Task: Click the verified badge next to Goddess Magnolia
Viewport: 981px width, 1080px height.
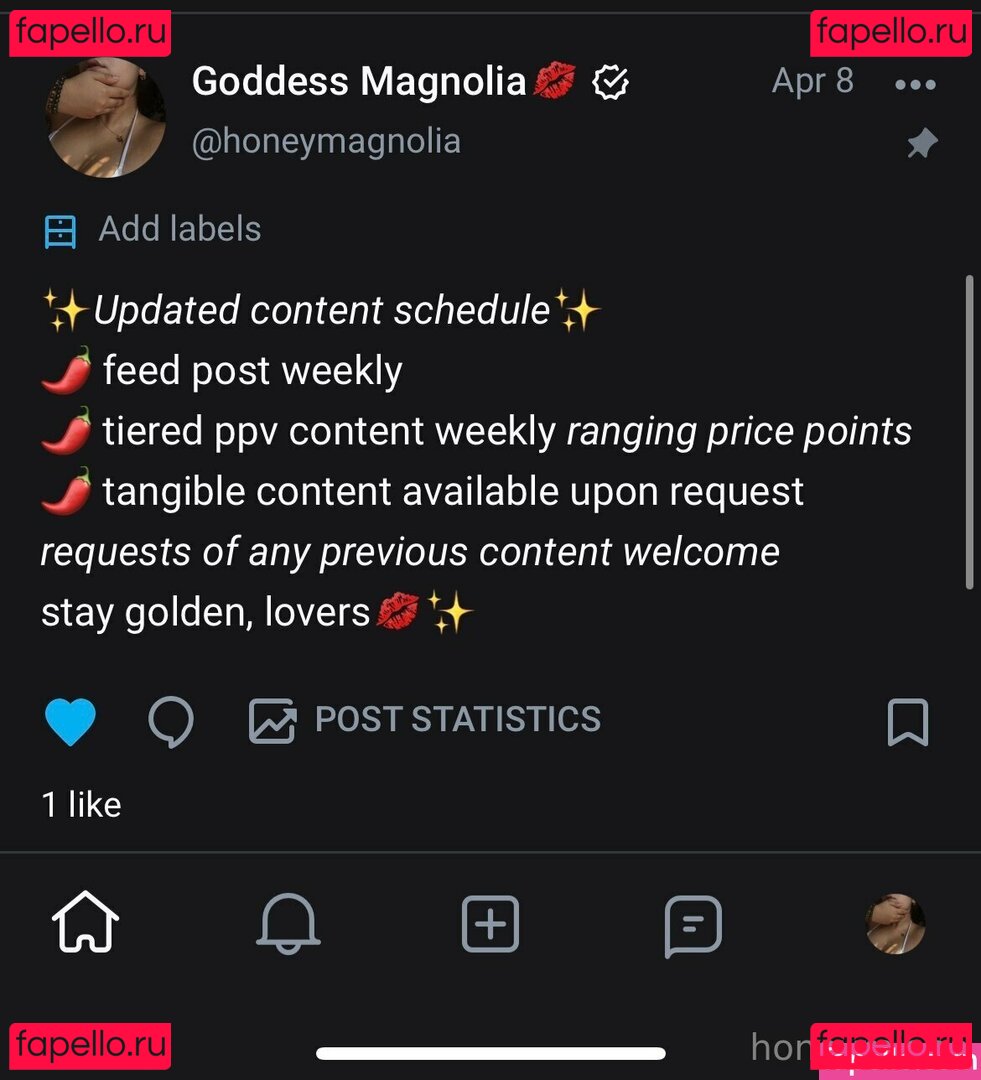Action: (610, 82)
